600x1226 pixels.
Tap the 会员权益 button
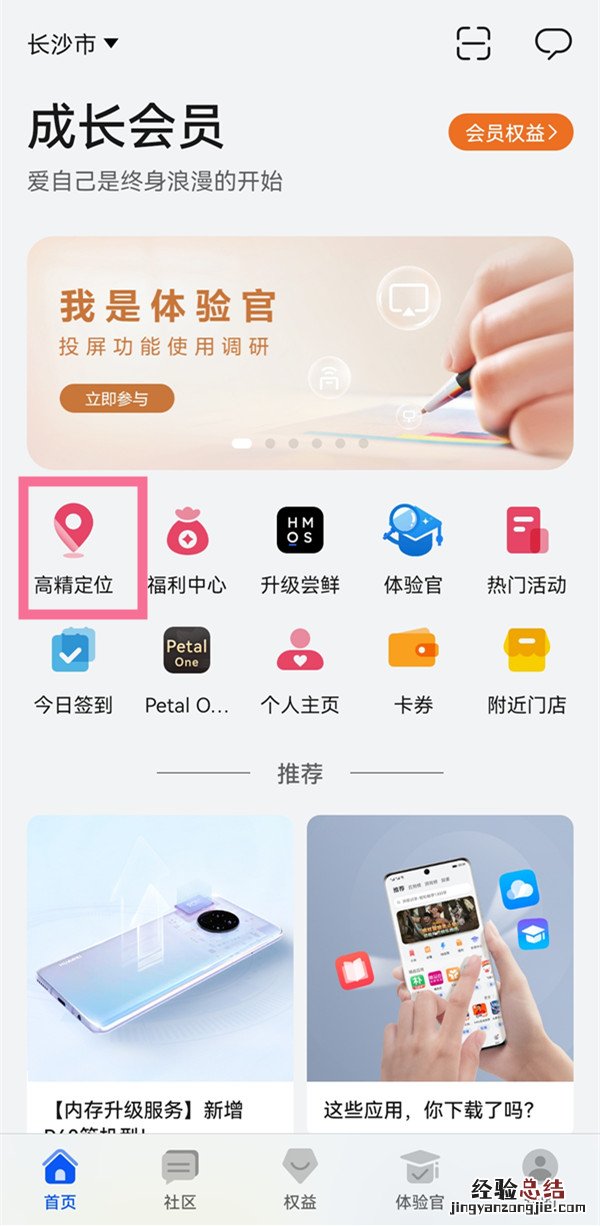[x=510, y=132]
